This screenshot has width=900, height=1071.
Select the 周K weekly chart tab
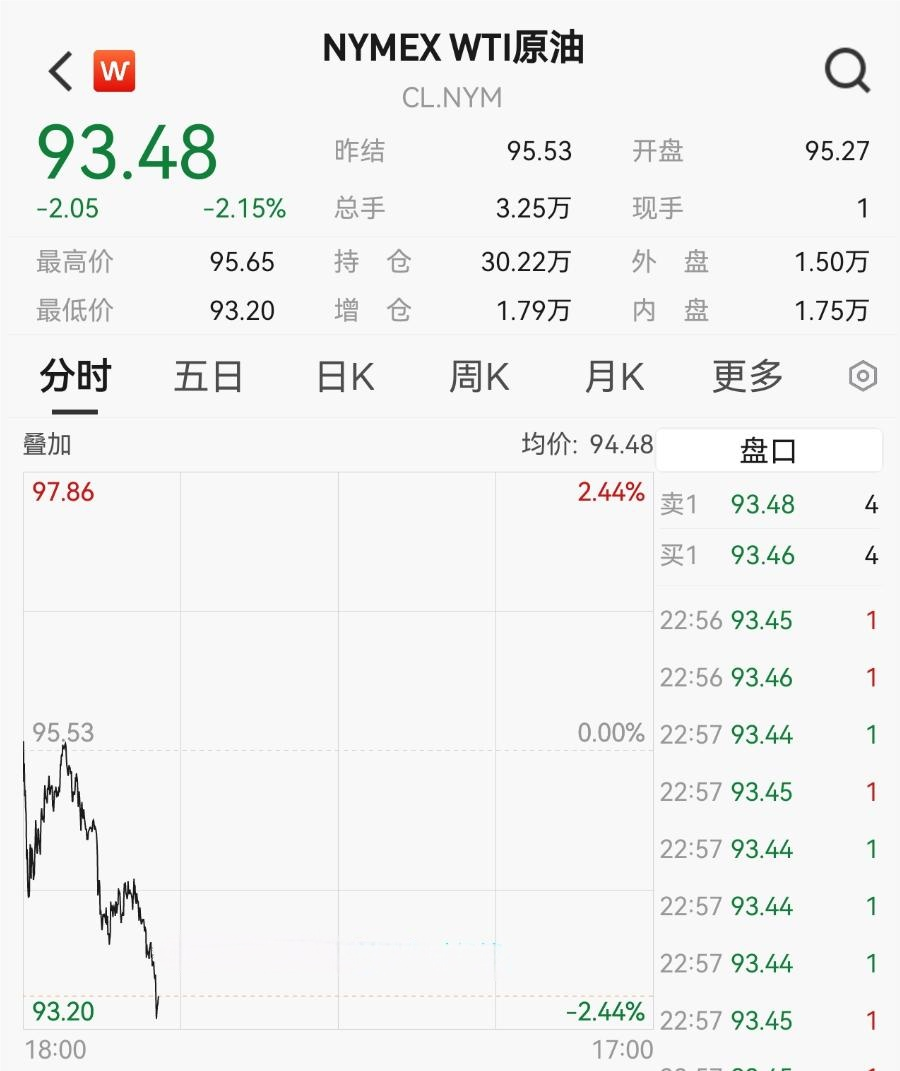pos(478,376)
